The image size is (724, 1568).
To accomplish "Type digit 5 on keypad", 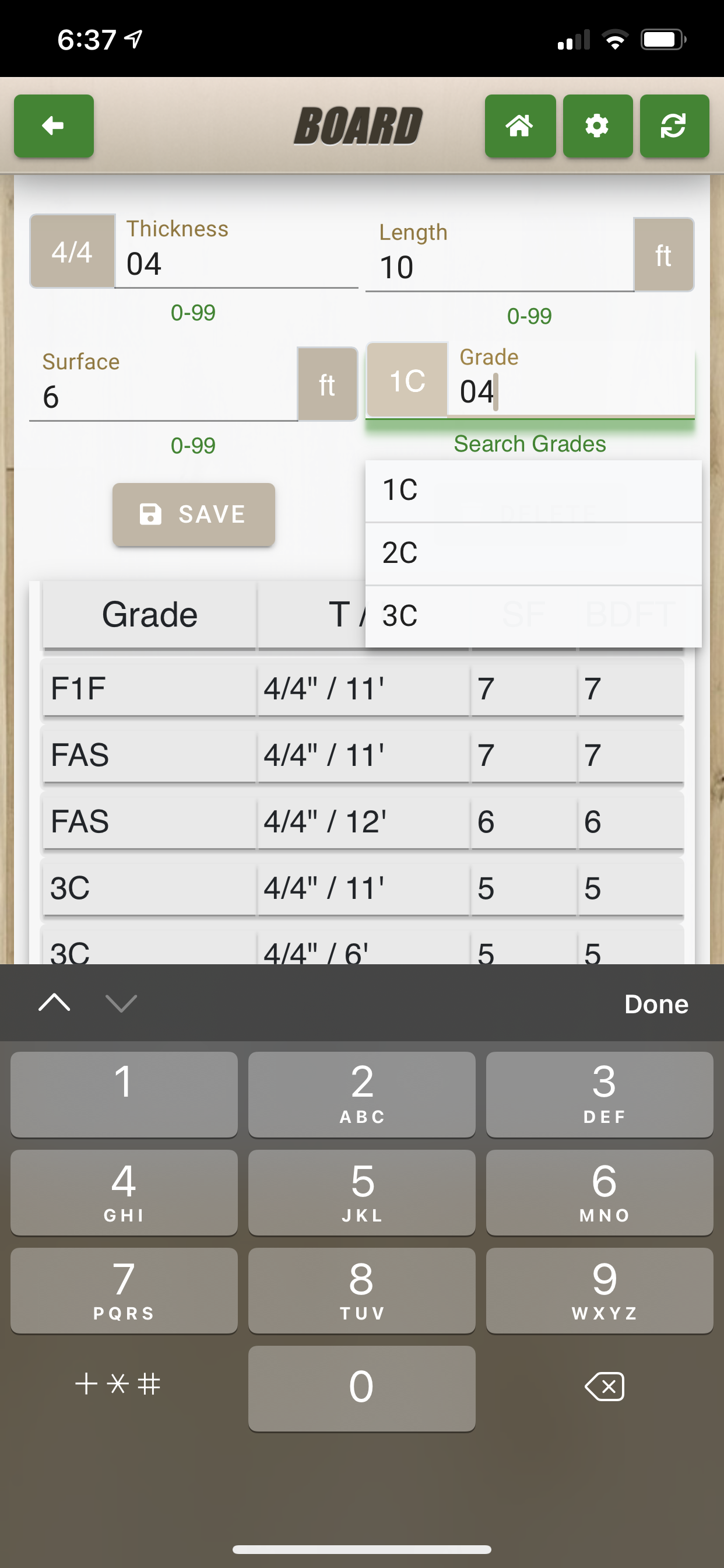I will click(x=362, y=1192).
